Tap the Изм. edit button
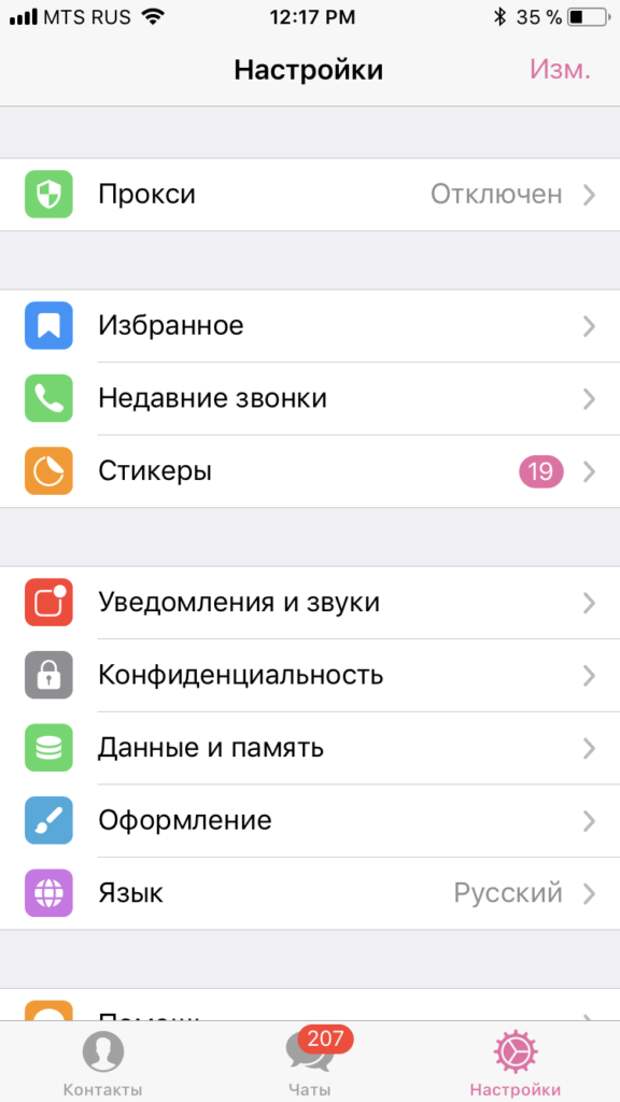This screenshot has height=1102, width=620. [560, 70]
